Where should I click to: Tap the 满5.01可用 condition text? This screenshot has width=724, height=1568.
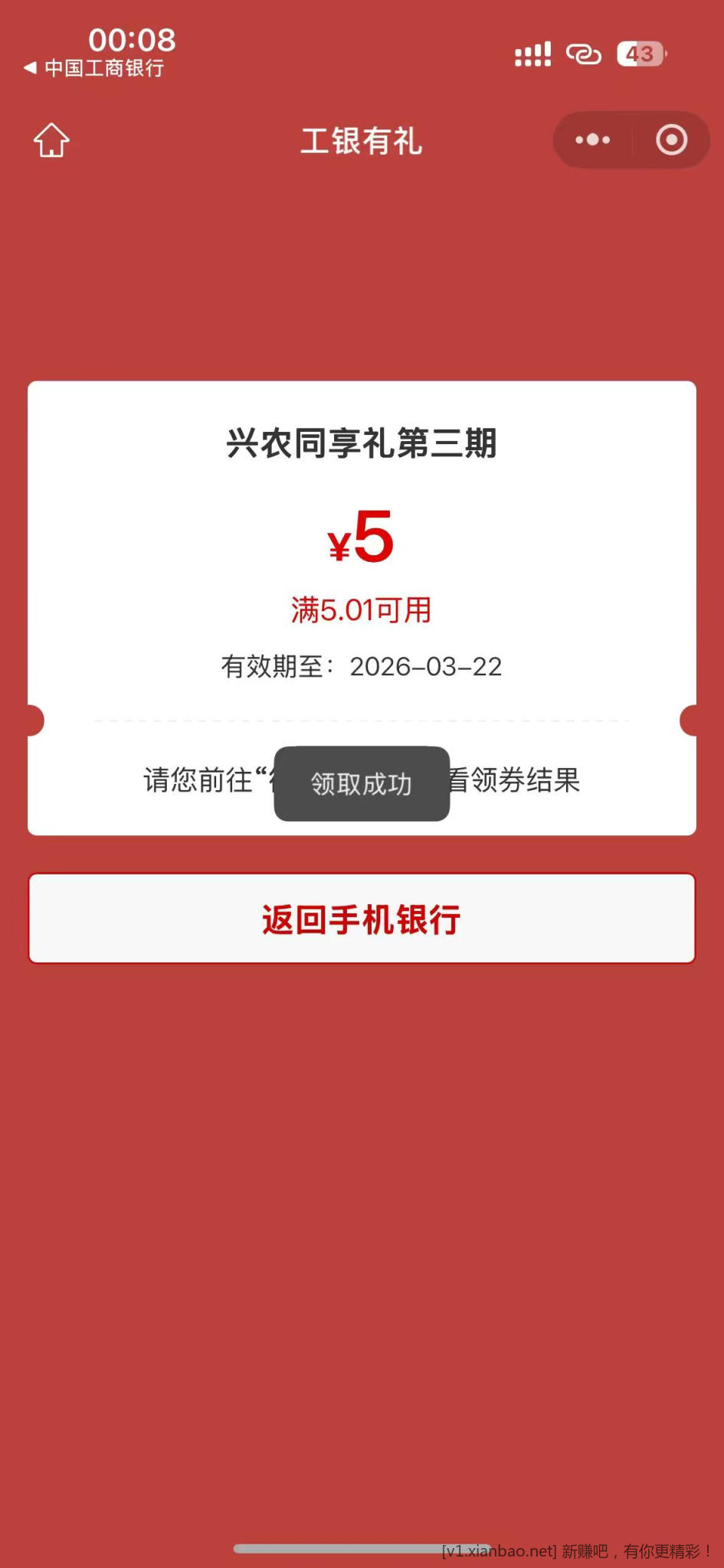pyautogui.click(x=361, y=609)
